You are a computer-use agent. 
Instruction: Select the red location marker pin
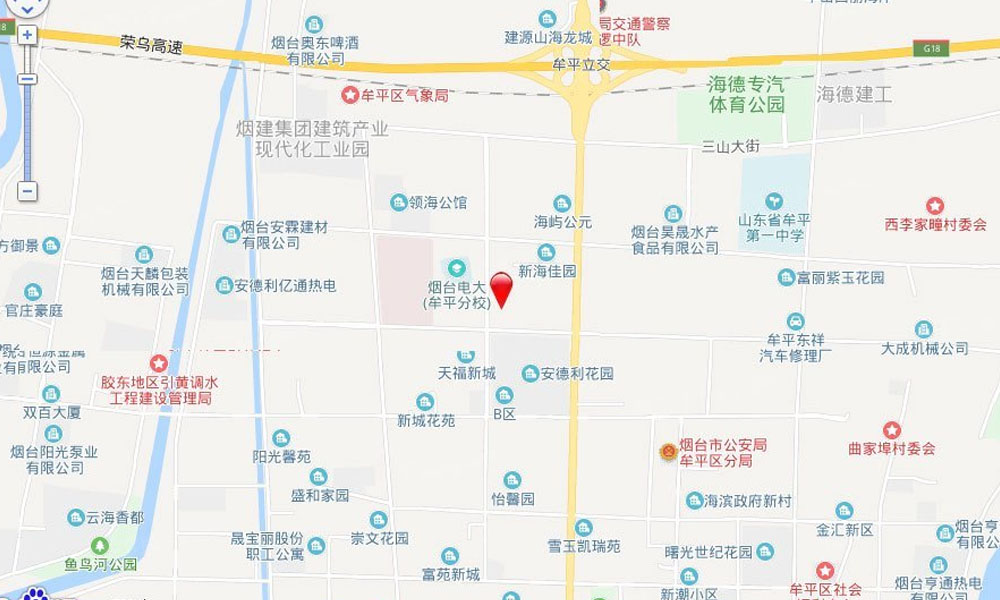click(x=504, y=288)
